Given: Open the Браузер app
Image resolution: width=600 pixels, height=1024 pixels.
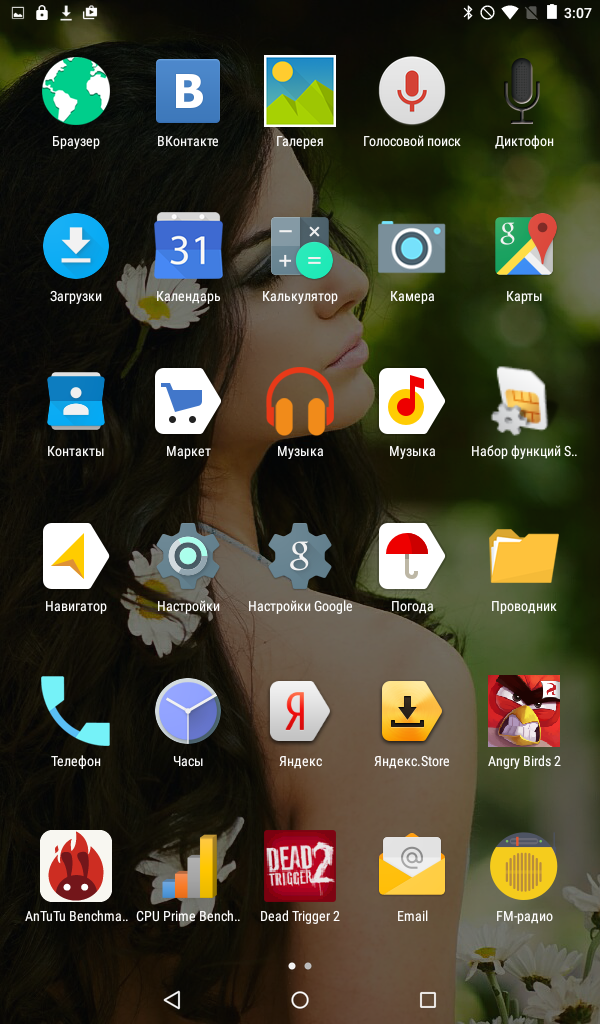Looking at the screenshot, I should coord(76,92).
